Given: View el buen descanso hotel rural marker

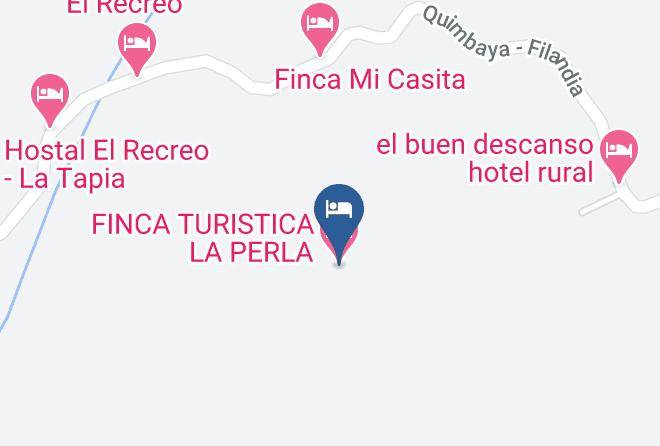Looking at the screenshot, I should [620, 153].
